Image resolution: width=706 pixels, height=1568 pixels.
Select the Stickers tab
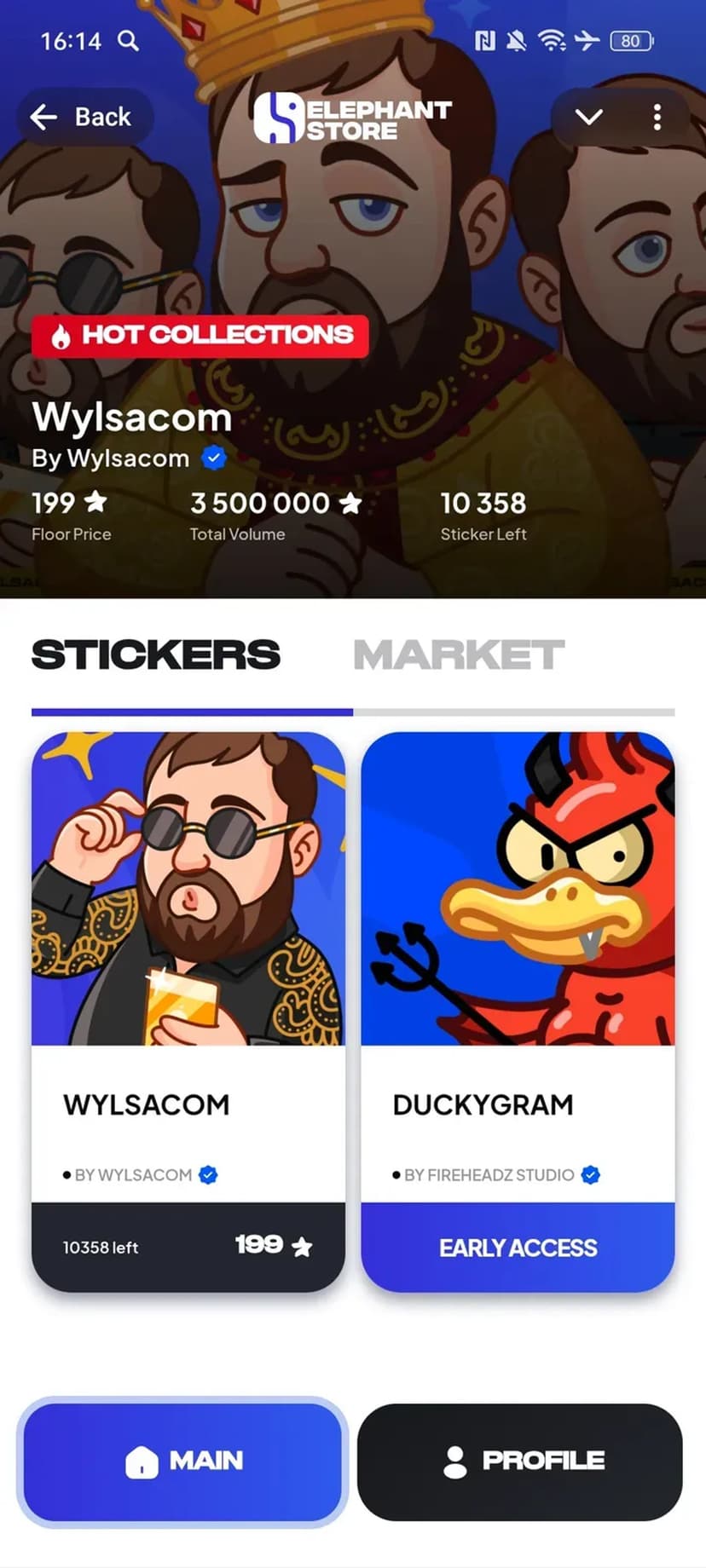[x=156, y=655]
